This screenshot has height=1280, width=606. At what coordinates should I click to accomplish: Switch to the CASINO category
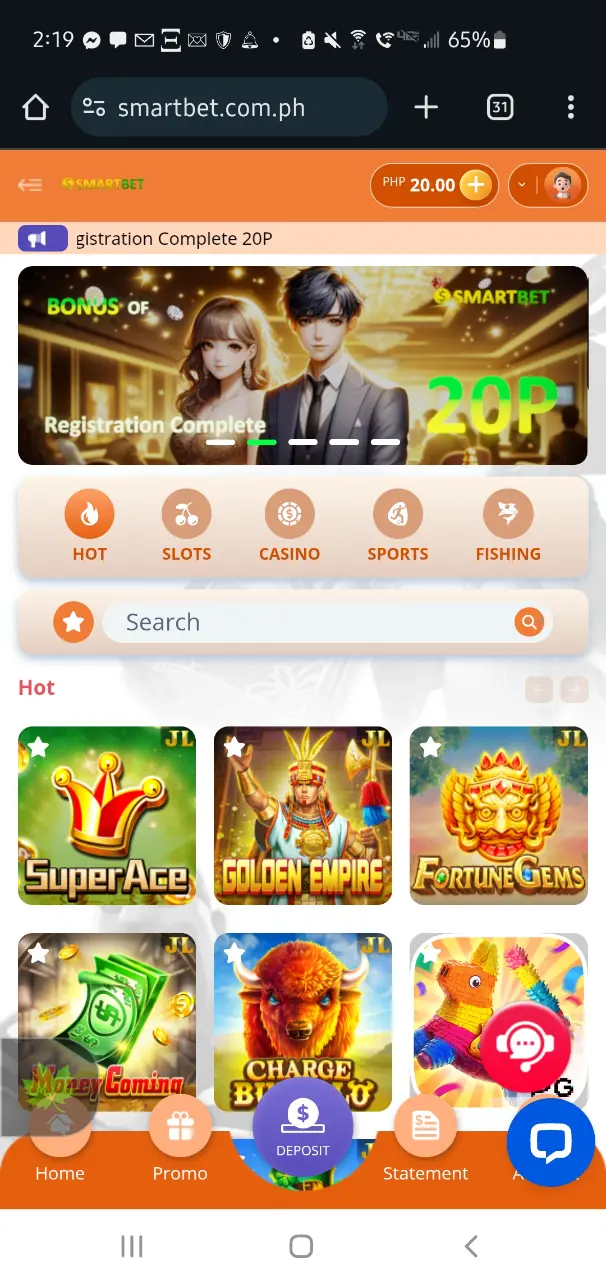(289, 528)
